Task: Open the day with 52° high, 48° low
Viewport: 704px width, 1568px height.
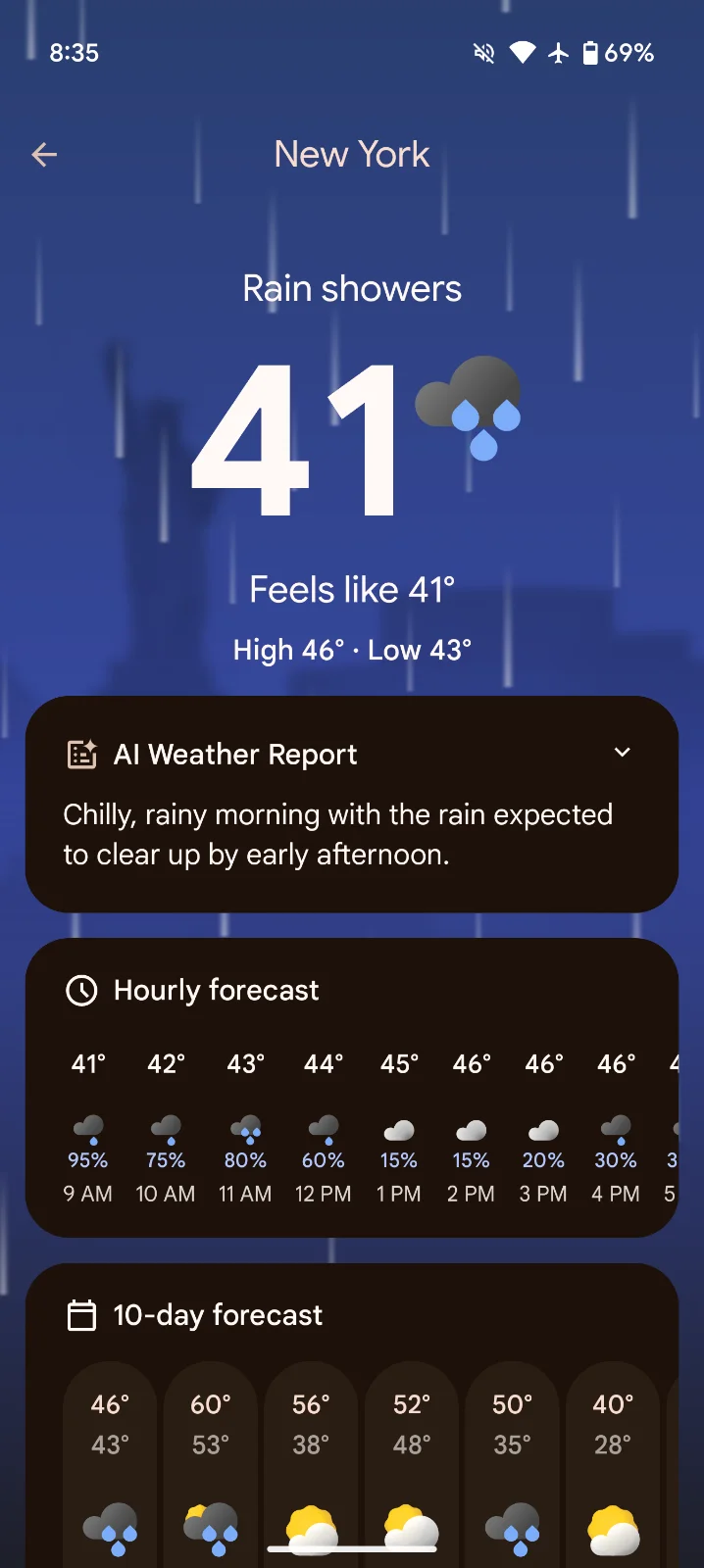Action: pos(412,1460)
